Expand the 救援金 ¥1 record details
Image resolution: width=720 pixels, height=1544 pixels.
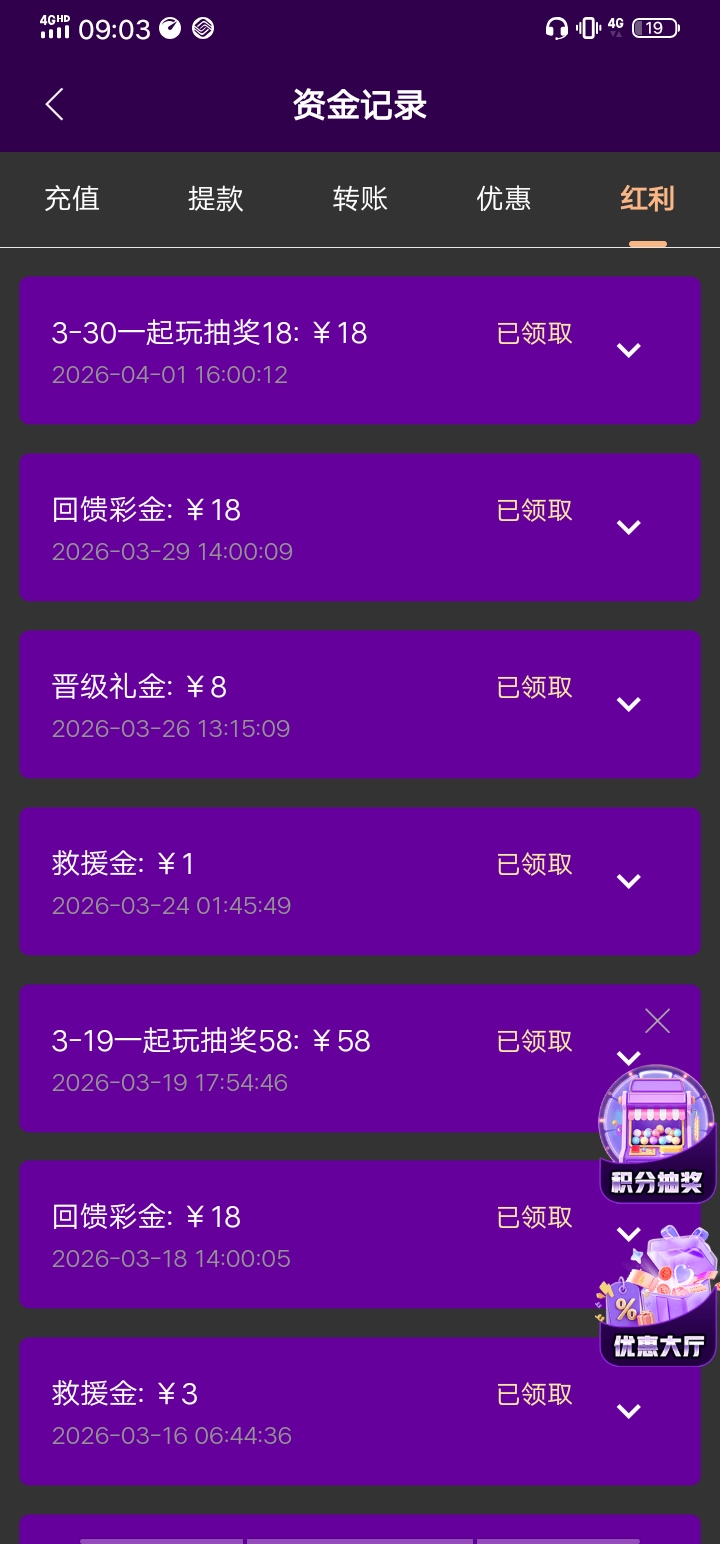click(629, 881)
